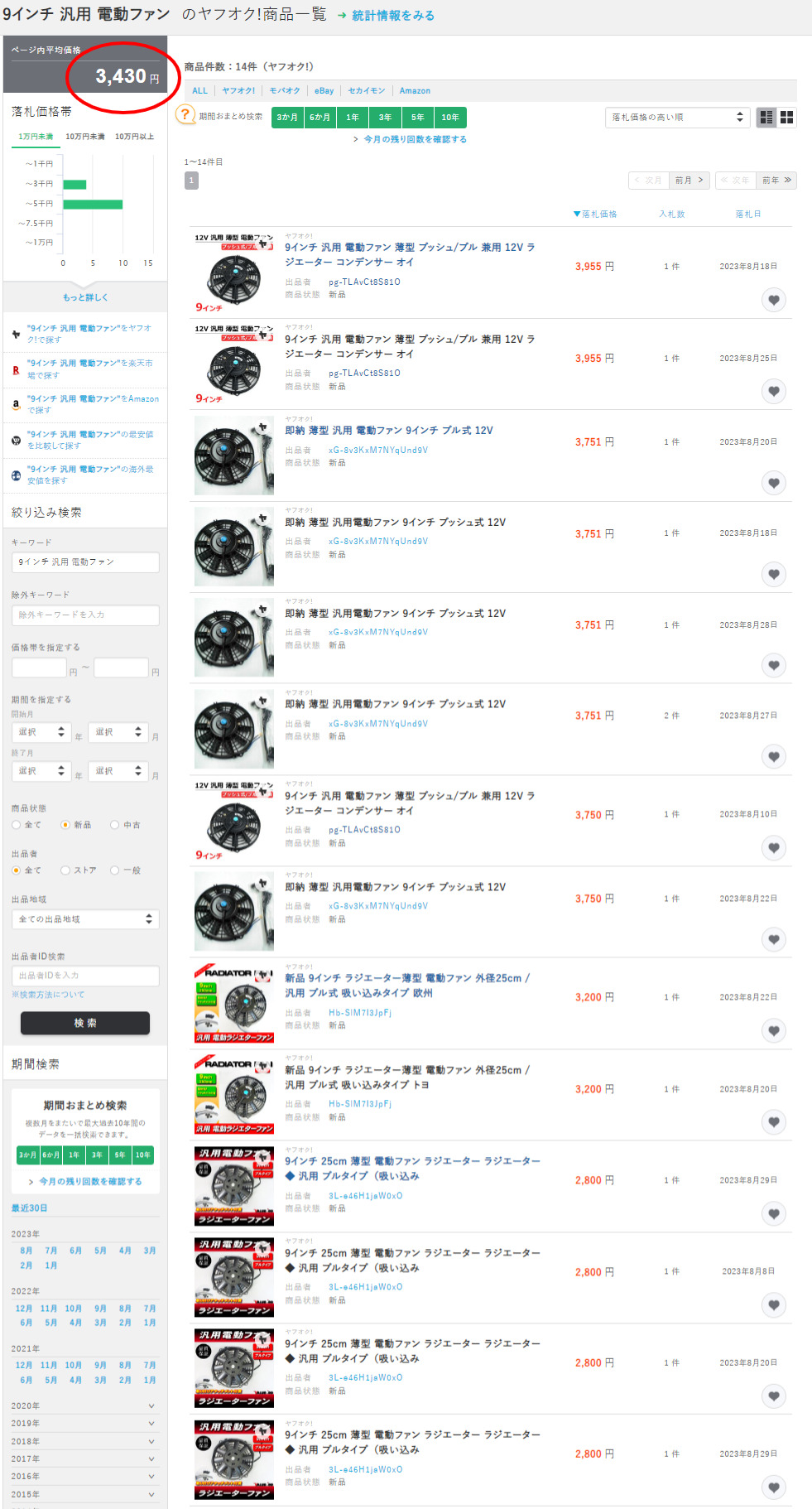Favorite the 3,955円 fan sold 2023年8月18日

point(773,300)
